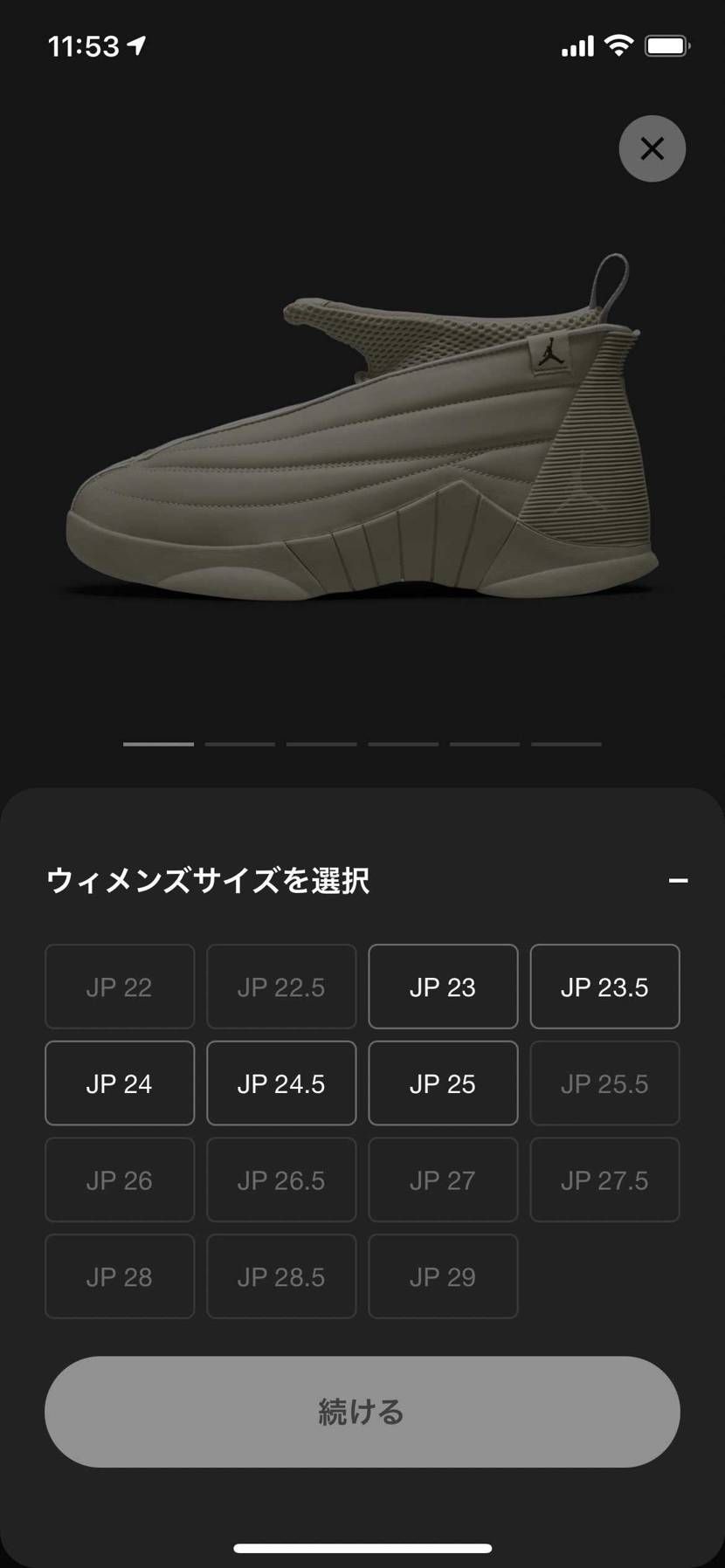Tap the first carousel indicator bar
725x1568 pixels.
coord(157,744)
